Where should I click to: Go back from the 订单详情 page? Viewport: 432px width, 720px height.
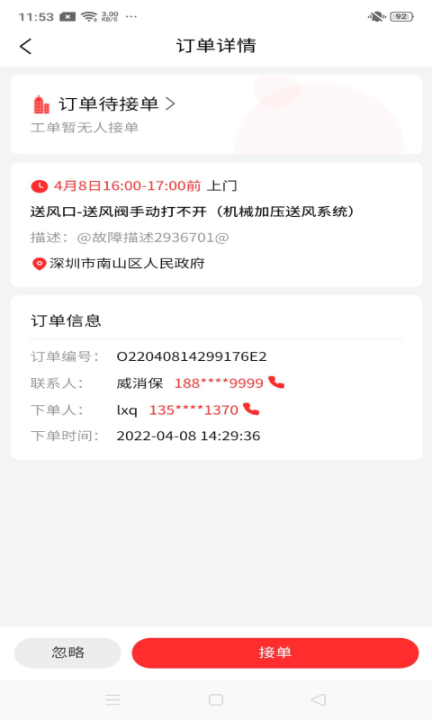click(26, 46)
